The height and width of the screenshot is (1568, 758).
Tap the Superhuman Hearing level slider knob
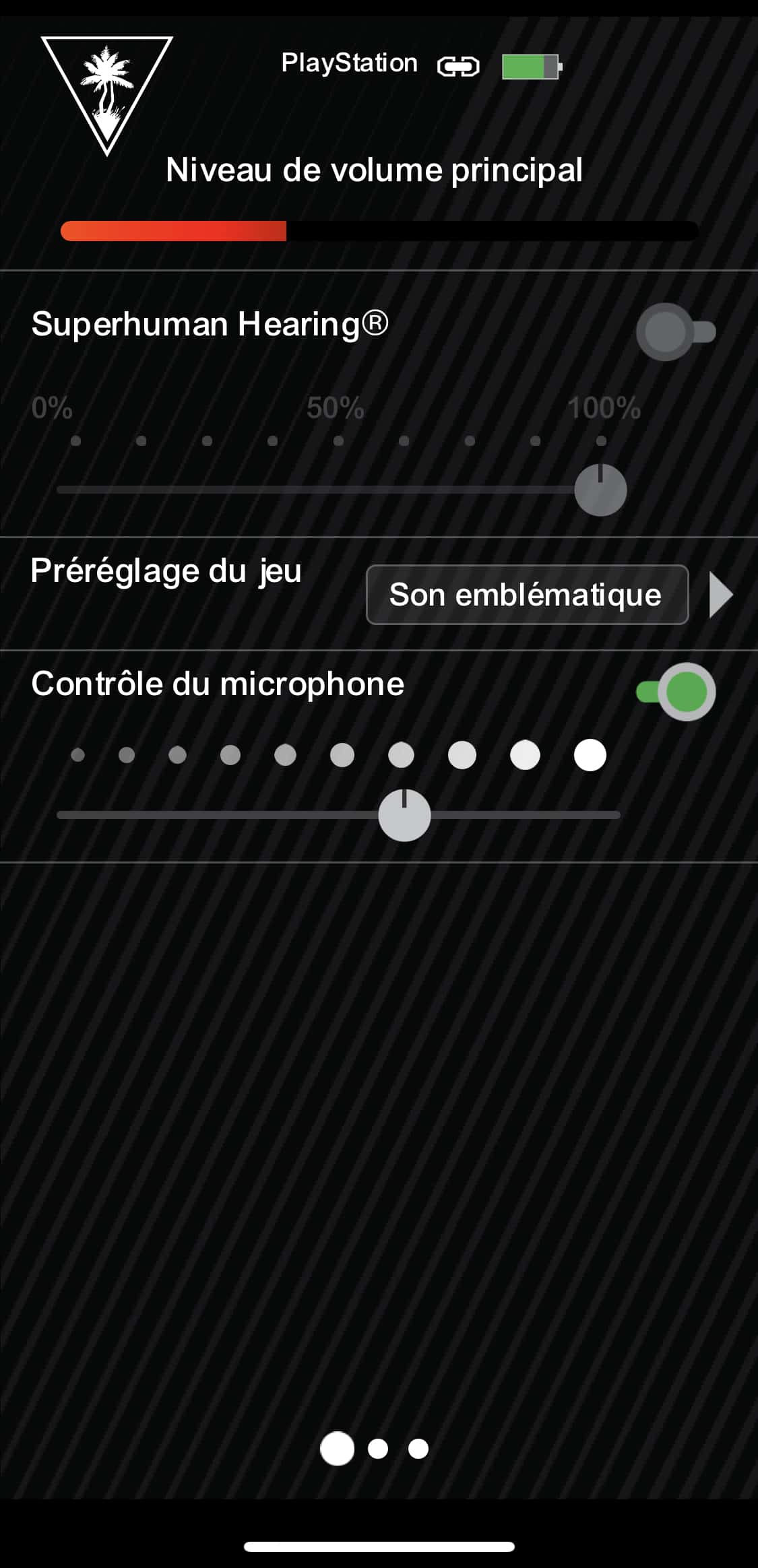[600, 490]
